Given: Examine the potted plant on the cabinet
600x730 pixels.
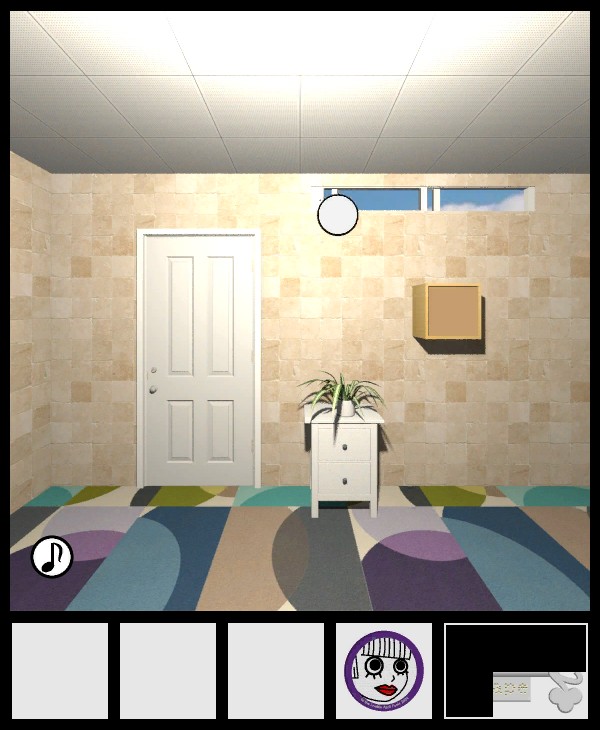Looking at the screenshot, I should pyautogui.click(x=340, y=393).
